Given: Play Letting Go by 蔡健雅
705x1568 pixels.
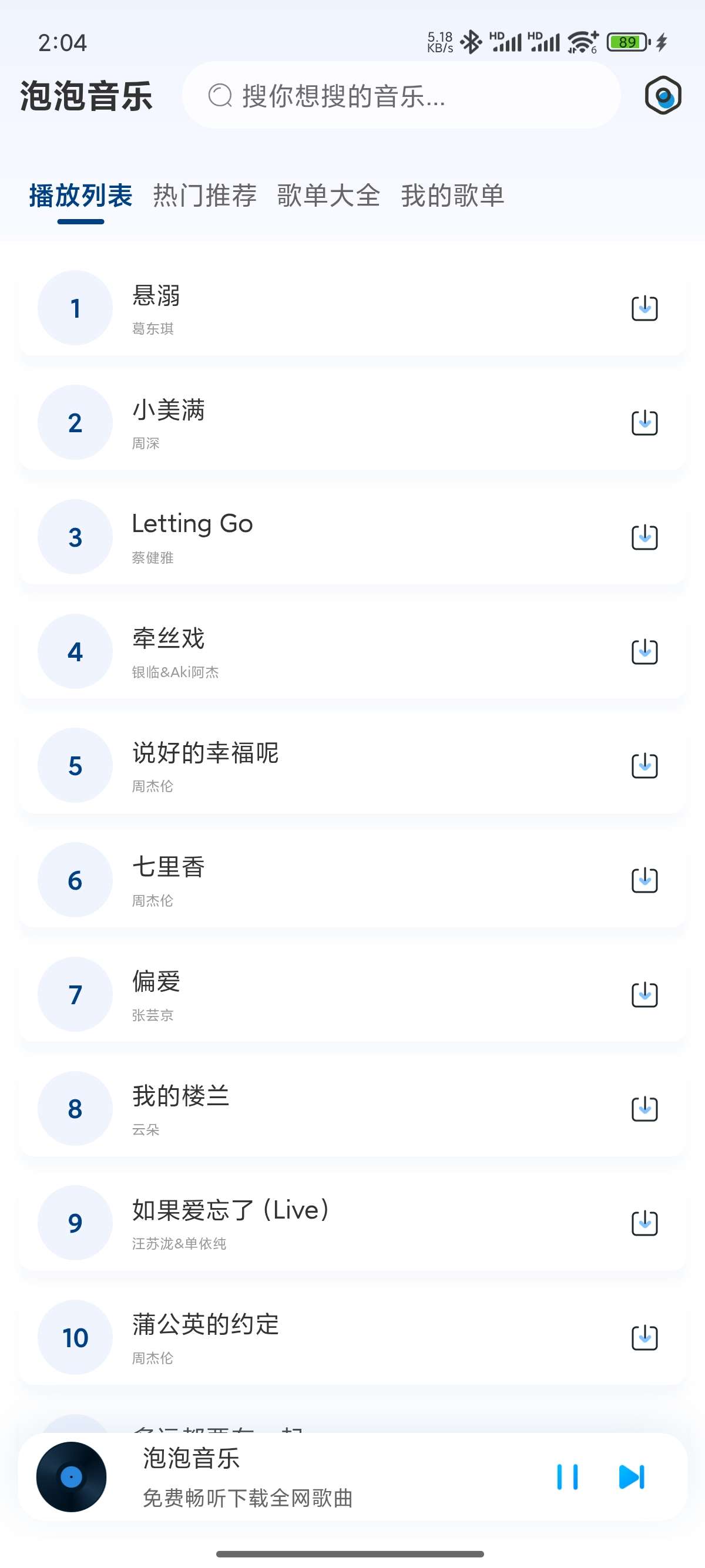Looking at the screenshot, I should pos(304,537).
